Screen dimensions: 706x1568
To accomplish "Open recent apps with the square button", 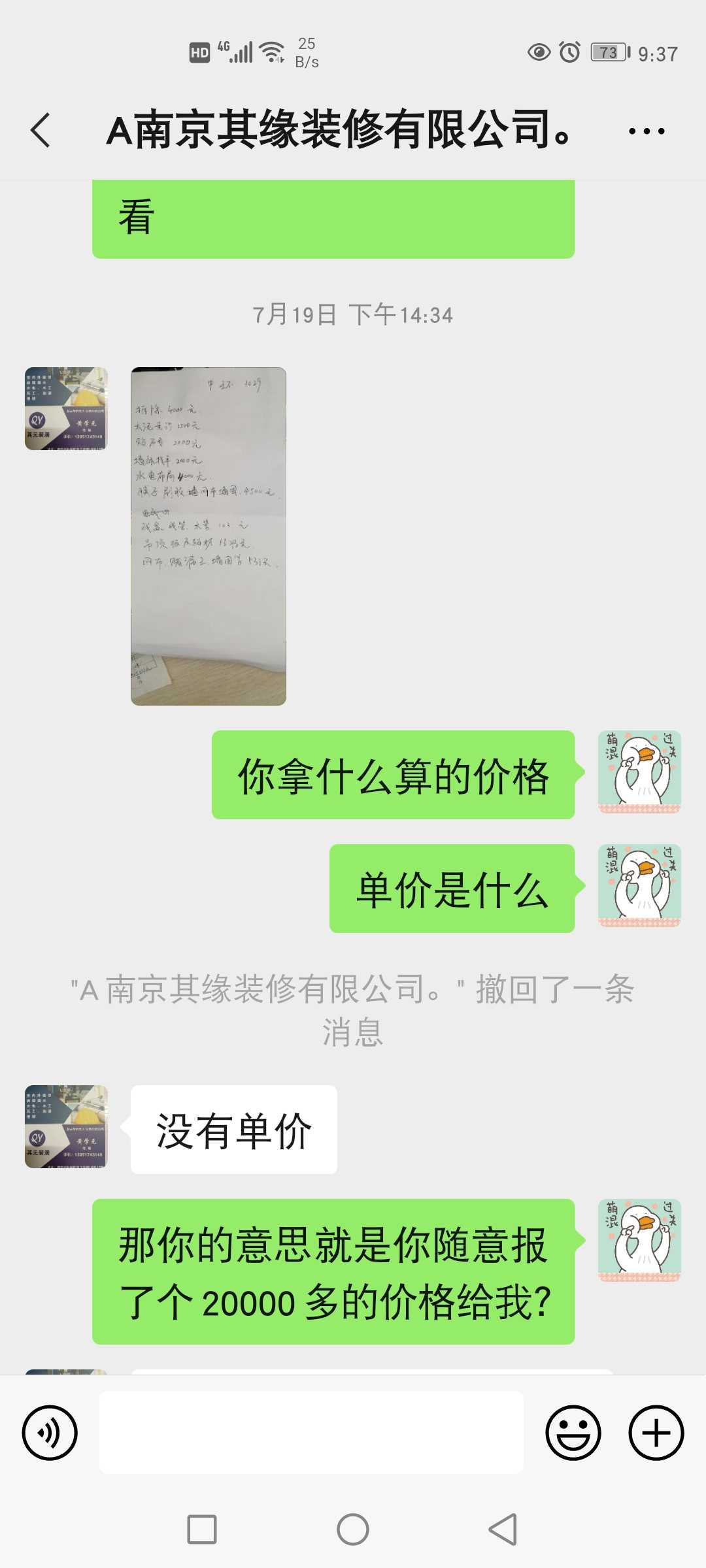I will 202,1529.
